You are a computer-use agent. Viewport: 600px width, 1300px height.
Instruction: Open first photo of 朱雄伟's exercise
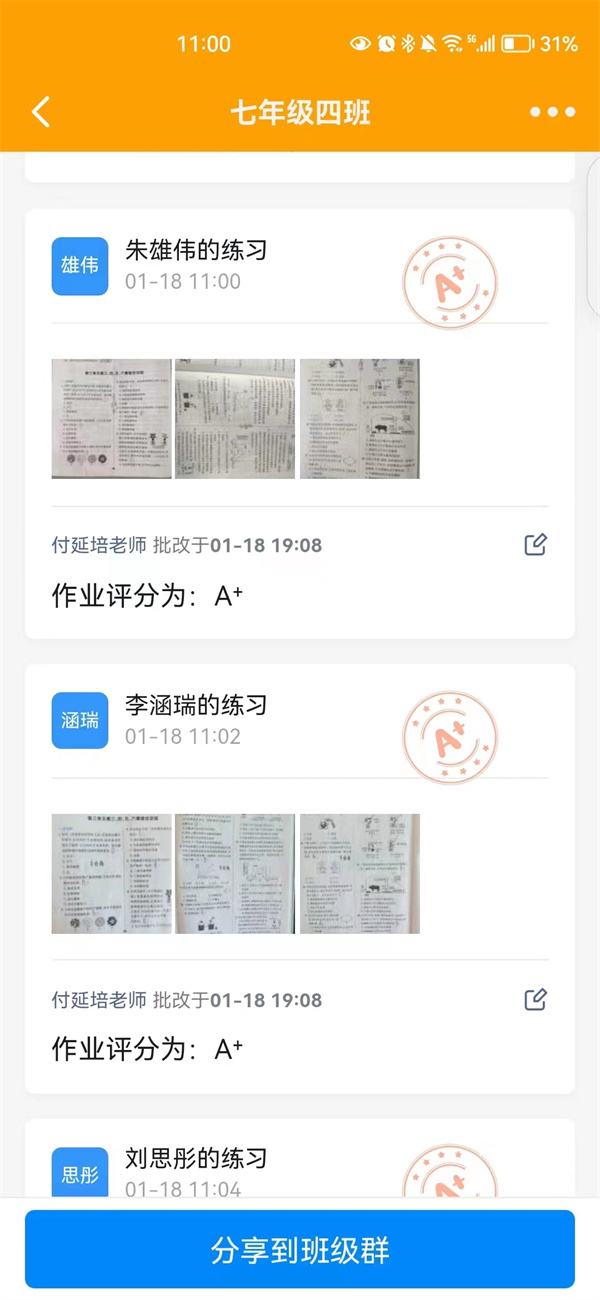point(111,419)
